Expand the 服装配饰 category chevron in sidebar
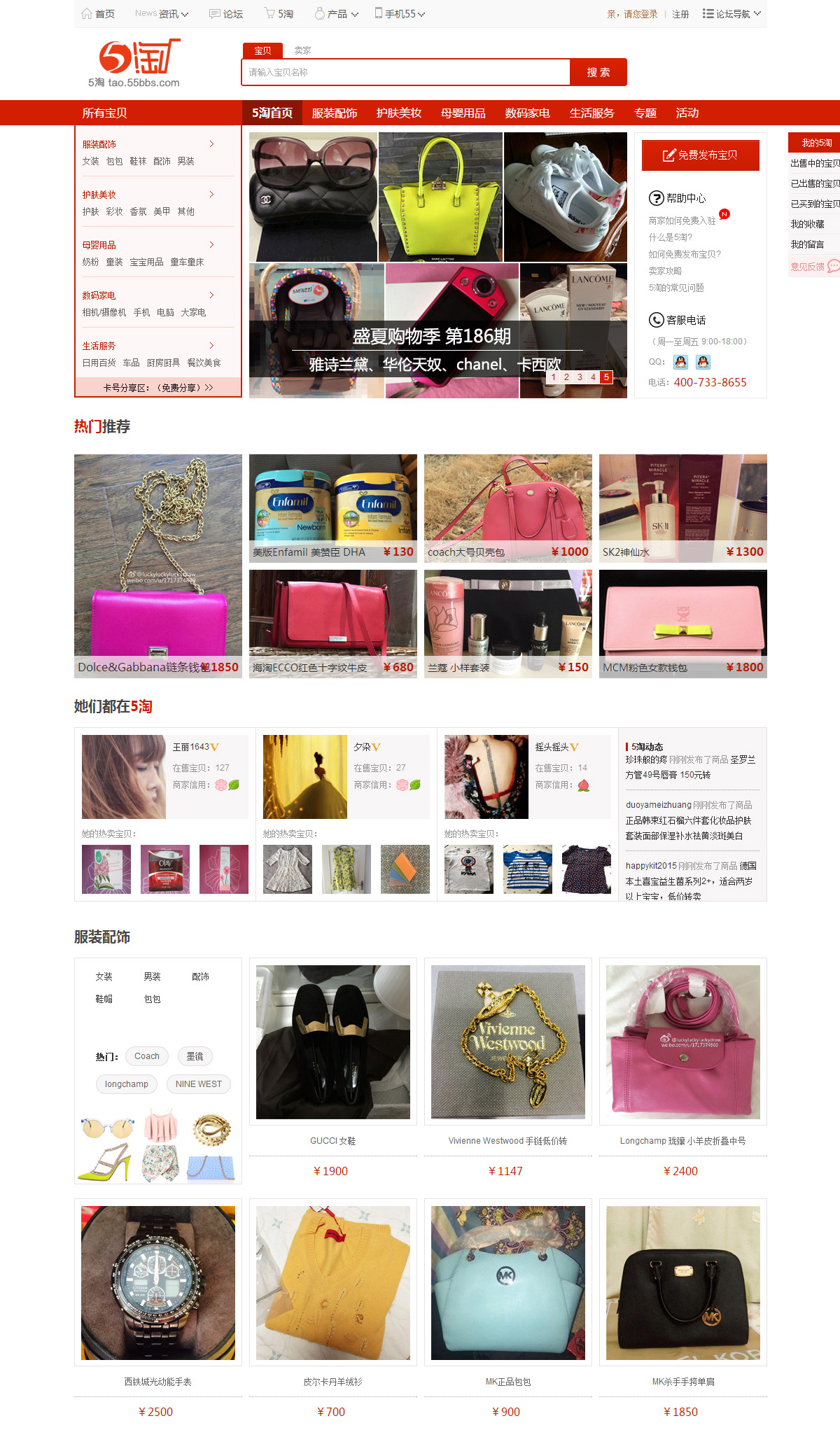840x1444 pixels. 212,143
